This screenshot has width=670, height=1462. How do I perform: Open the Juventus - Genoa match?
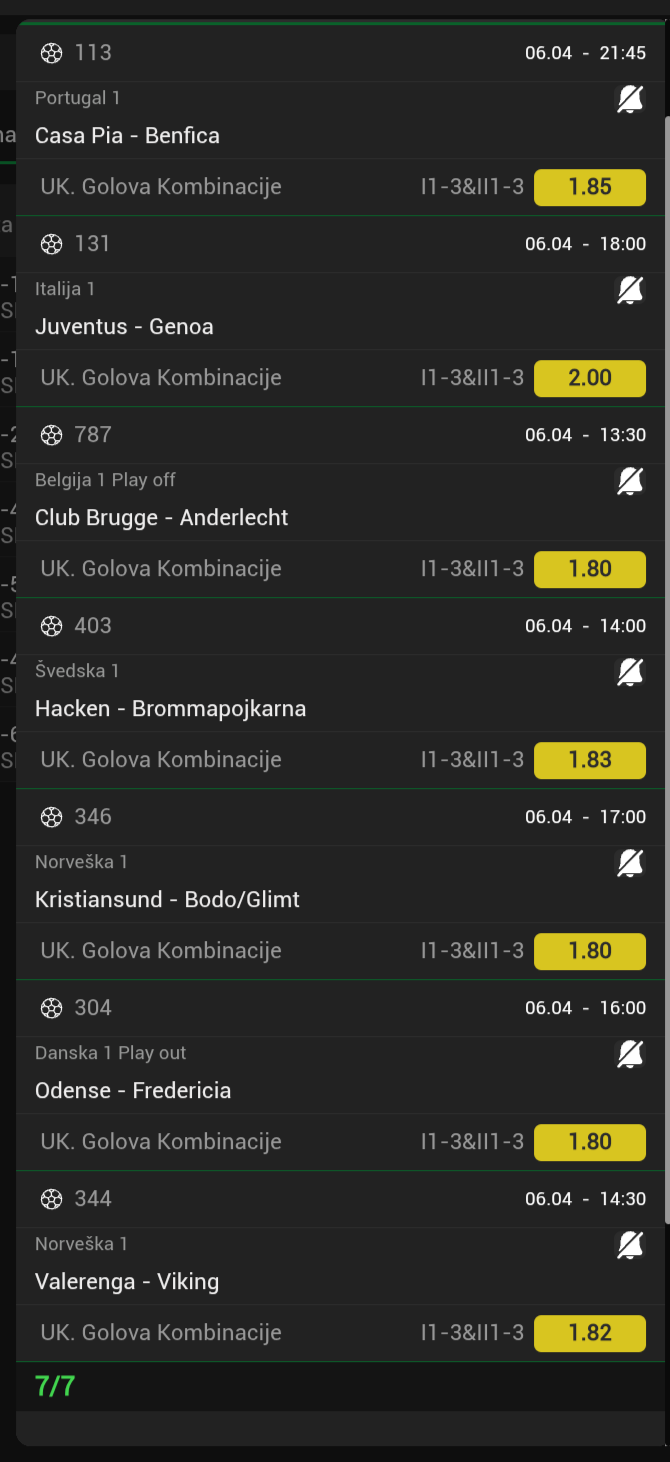coord(124,327)
